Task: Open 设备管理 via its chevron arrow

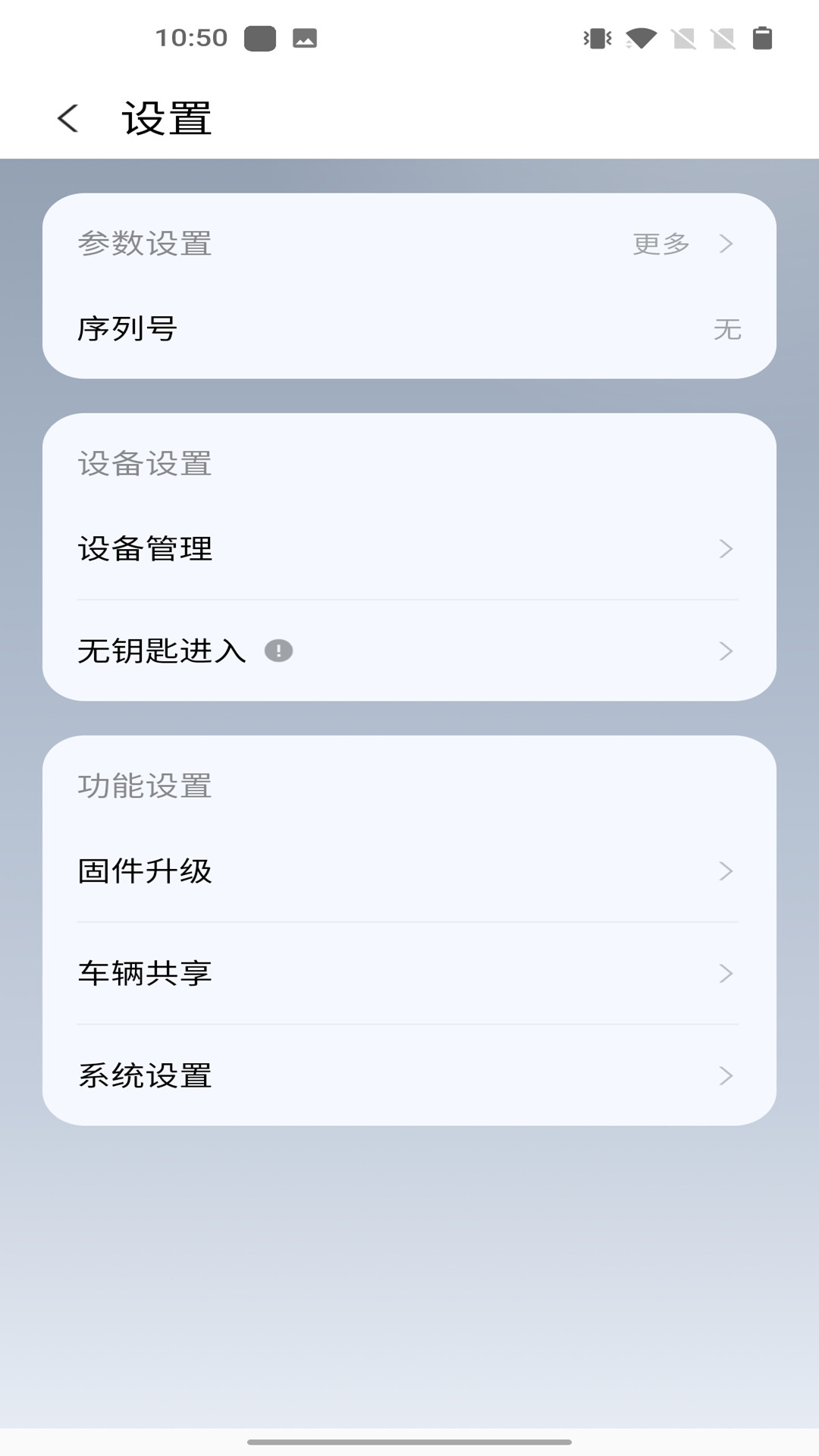Action: point(728,549)
